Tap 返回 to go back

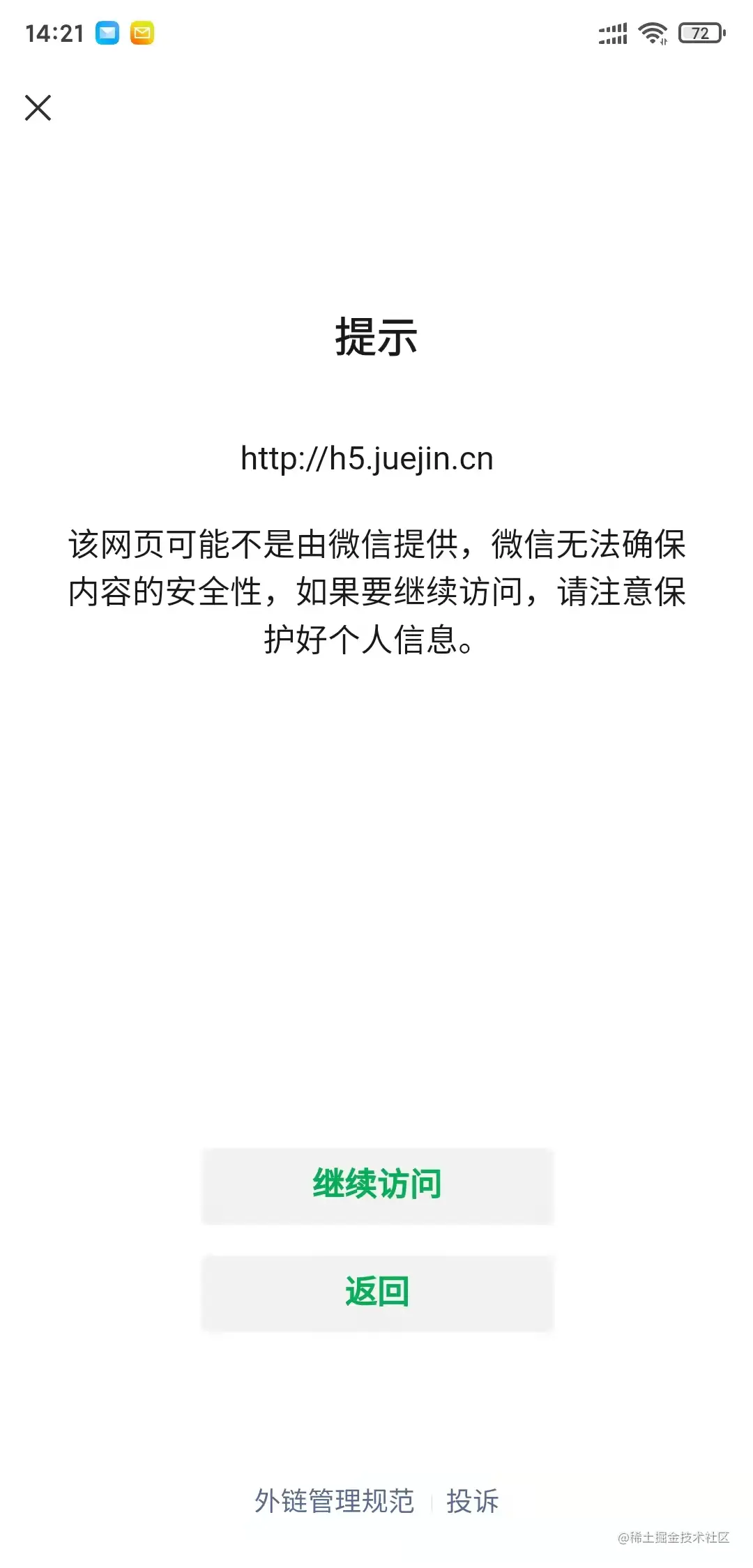377,1292
